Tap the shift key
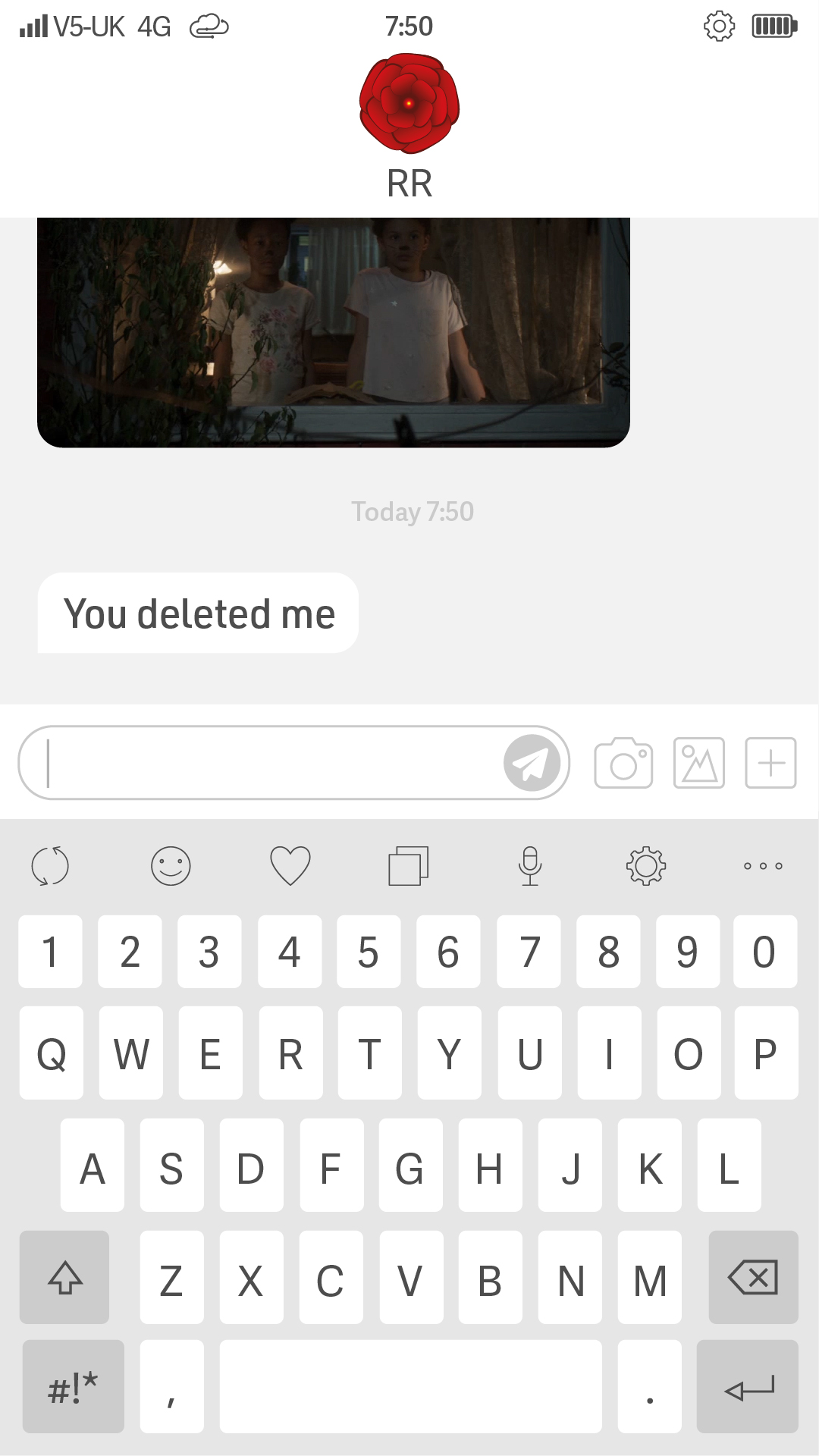 pos(64,1278)
